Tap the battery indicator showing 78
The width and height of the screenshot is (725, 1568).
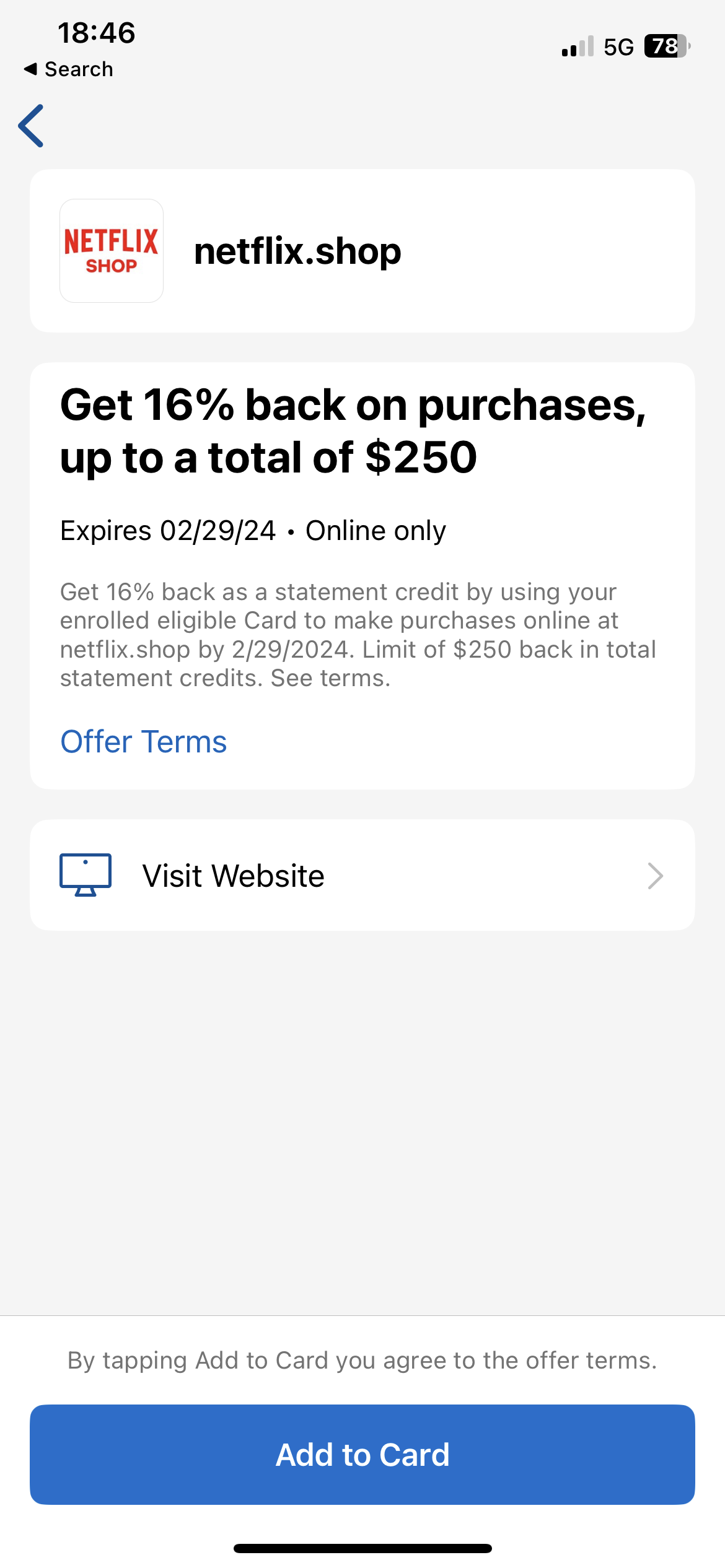click(x=664, y=46)
